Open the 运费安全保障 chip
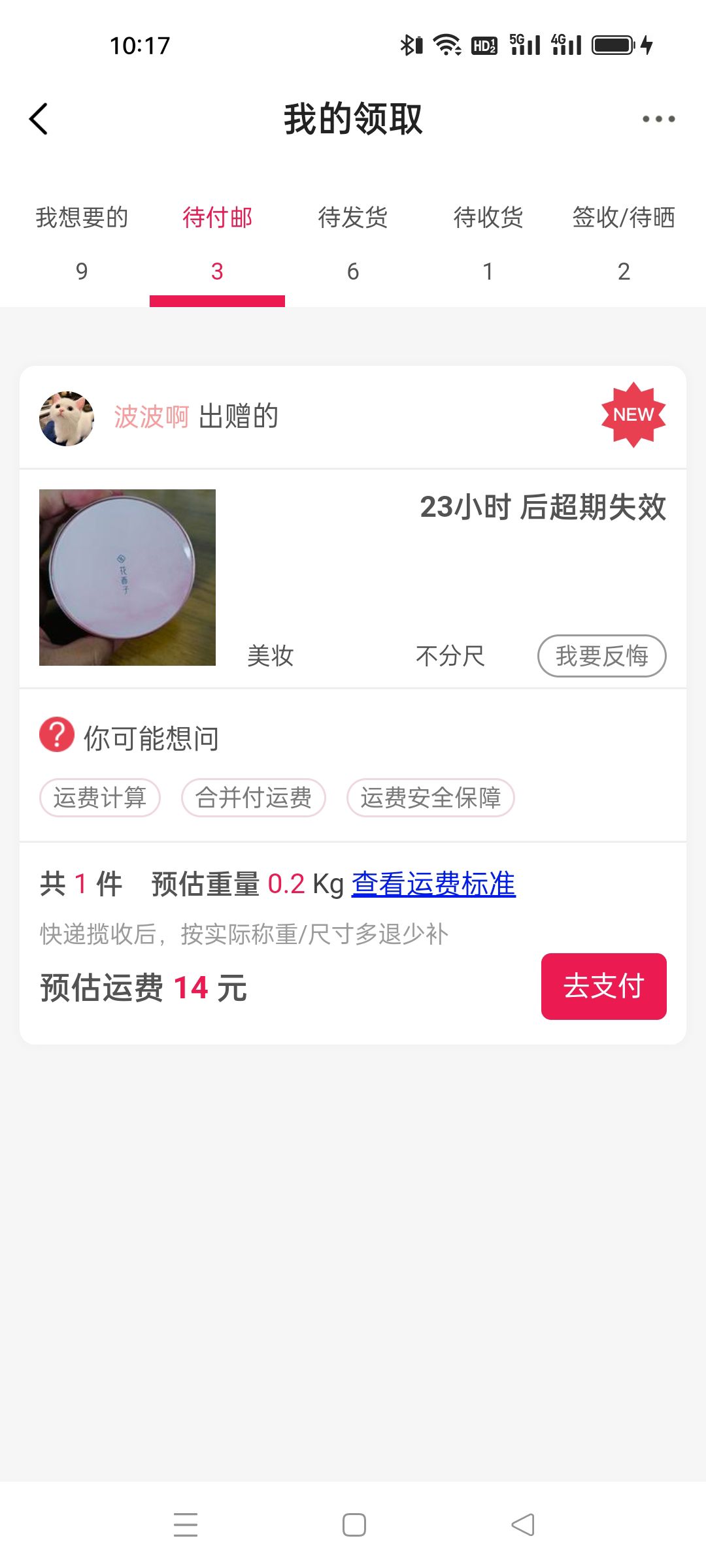Screen dimensions: 706x1568 (431, 798)
